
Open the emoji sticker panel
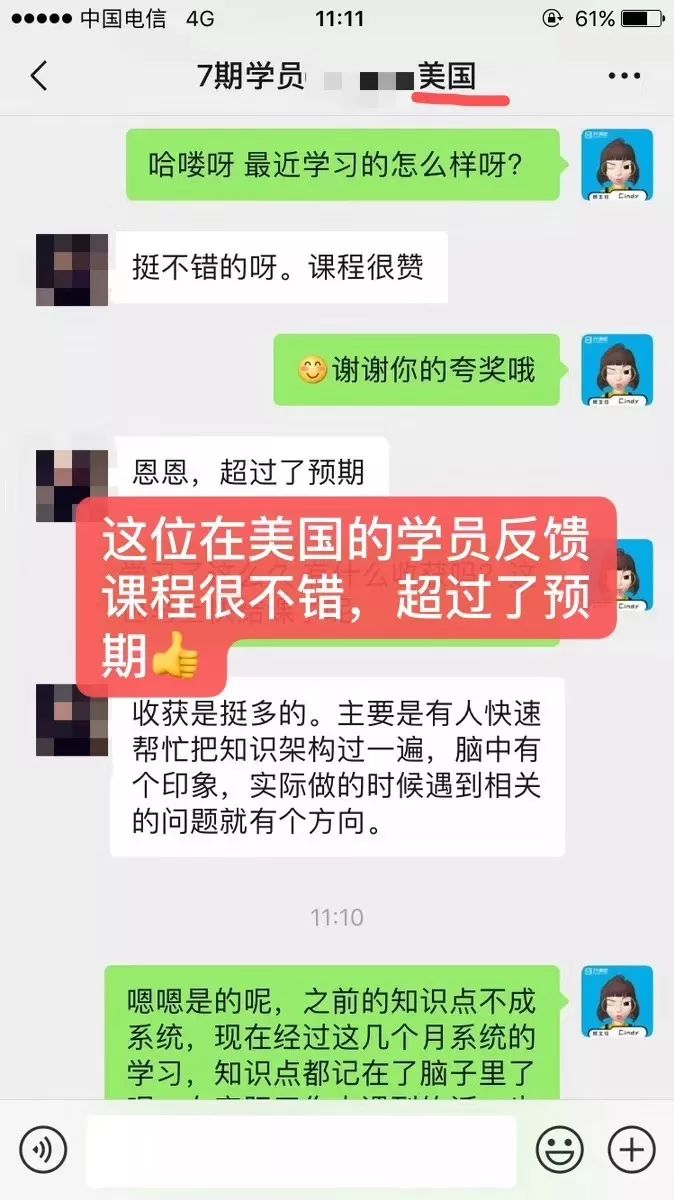559,1149
